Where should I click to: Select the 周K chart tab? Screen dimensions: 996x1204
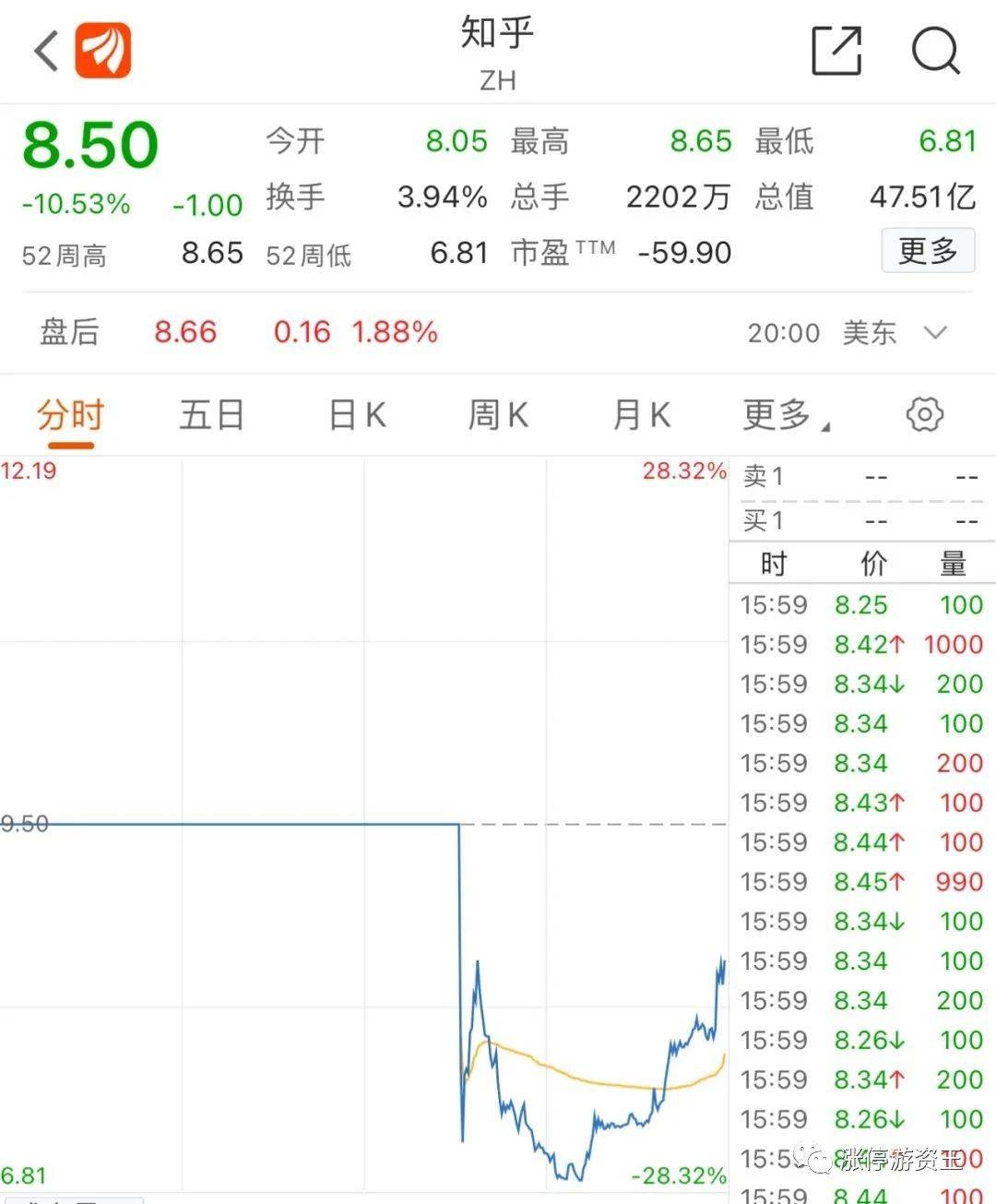click(498, 415)
